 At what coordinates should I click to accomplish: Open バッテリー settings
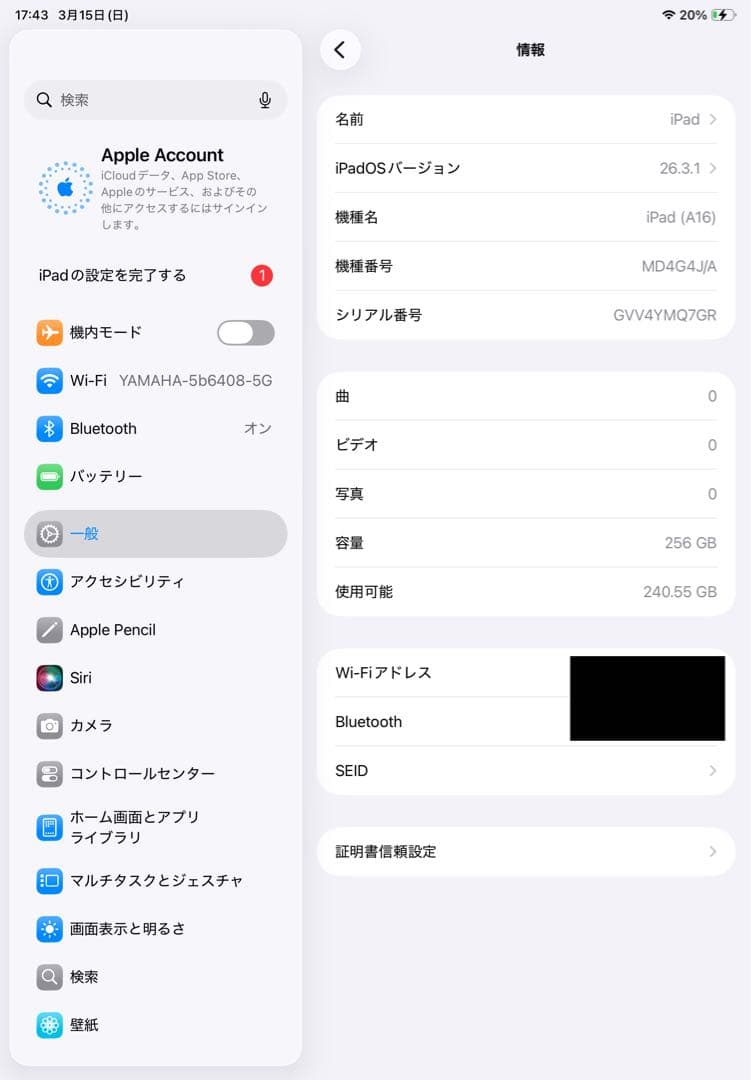155,476
